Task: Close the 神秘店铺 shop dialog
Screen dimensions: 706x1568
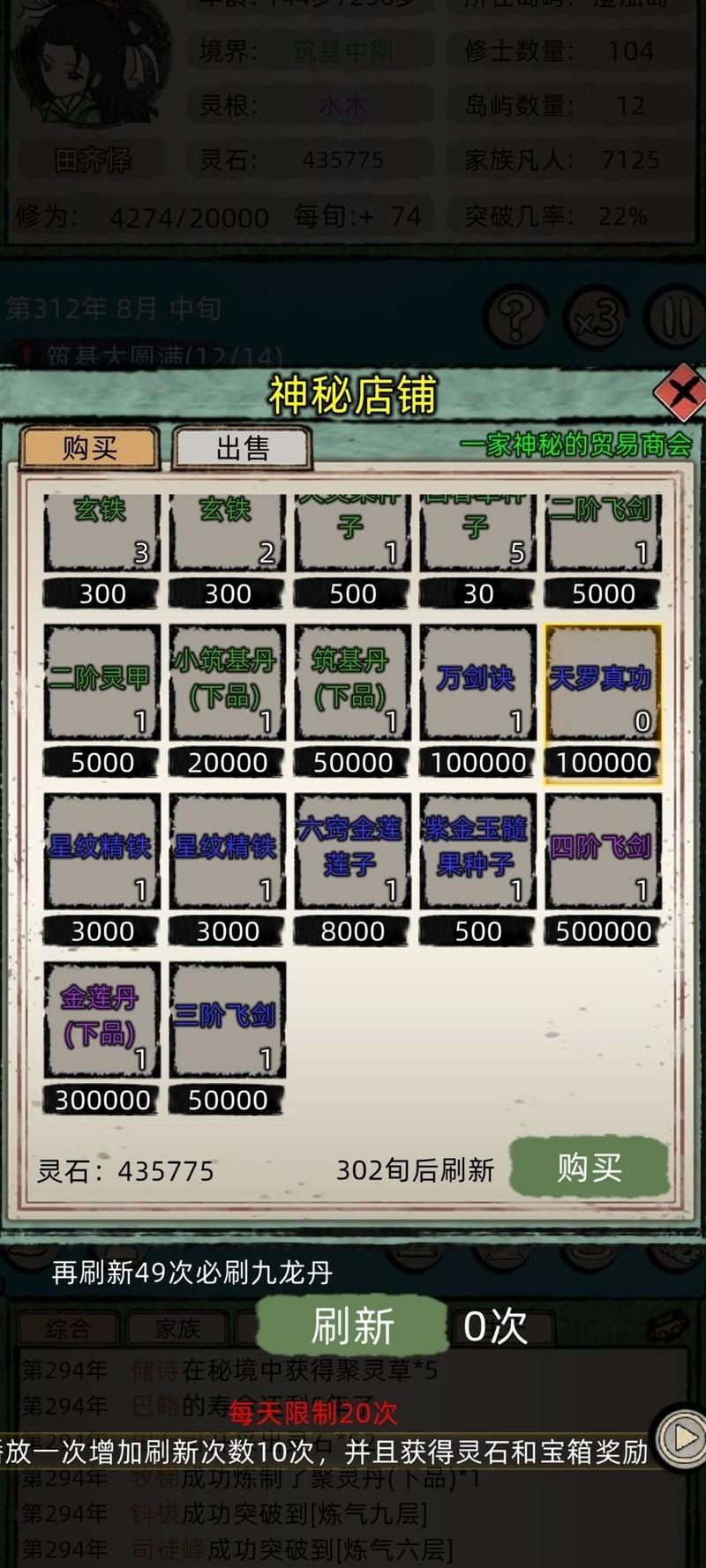Action: [680, 392]
